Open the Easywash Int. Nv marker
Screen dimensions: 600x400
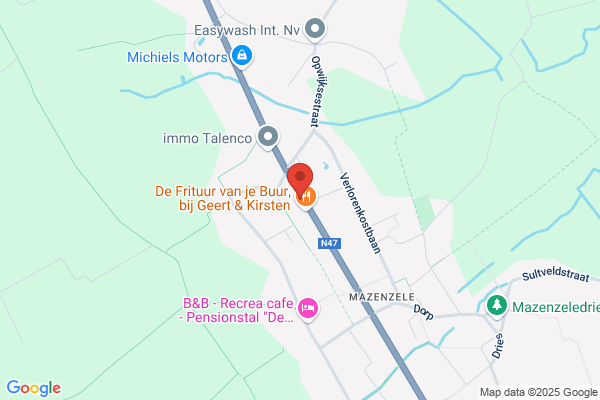click(x=315, y=29)
